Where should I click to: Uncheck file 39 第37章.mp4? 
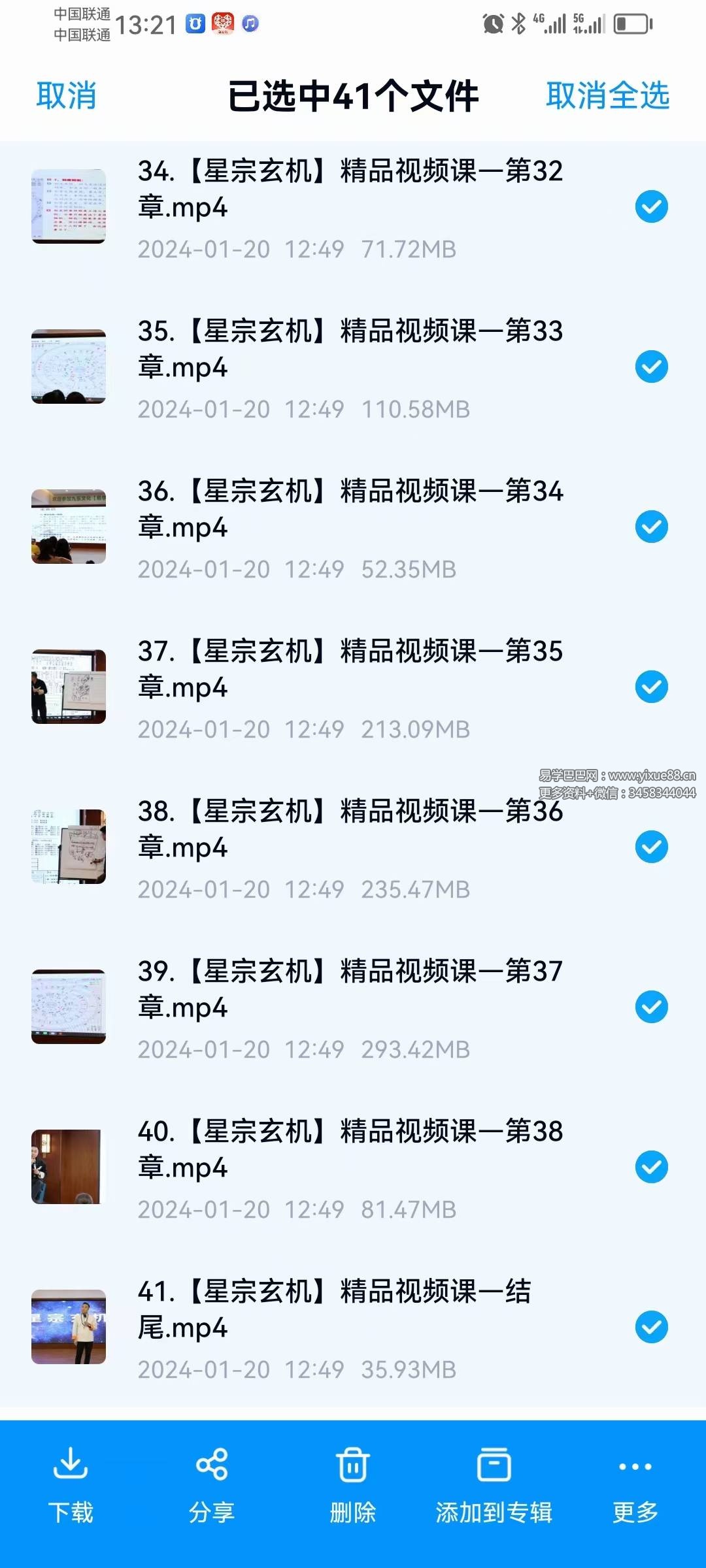pyautogui.click(x=651, y=1007)
